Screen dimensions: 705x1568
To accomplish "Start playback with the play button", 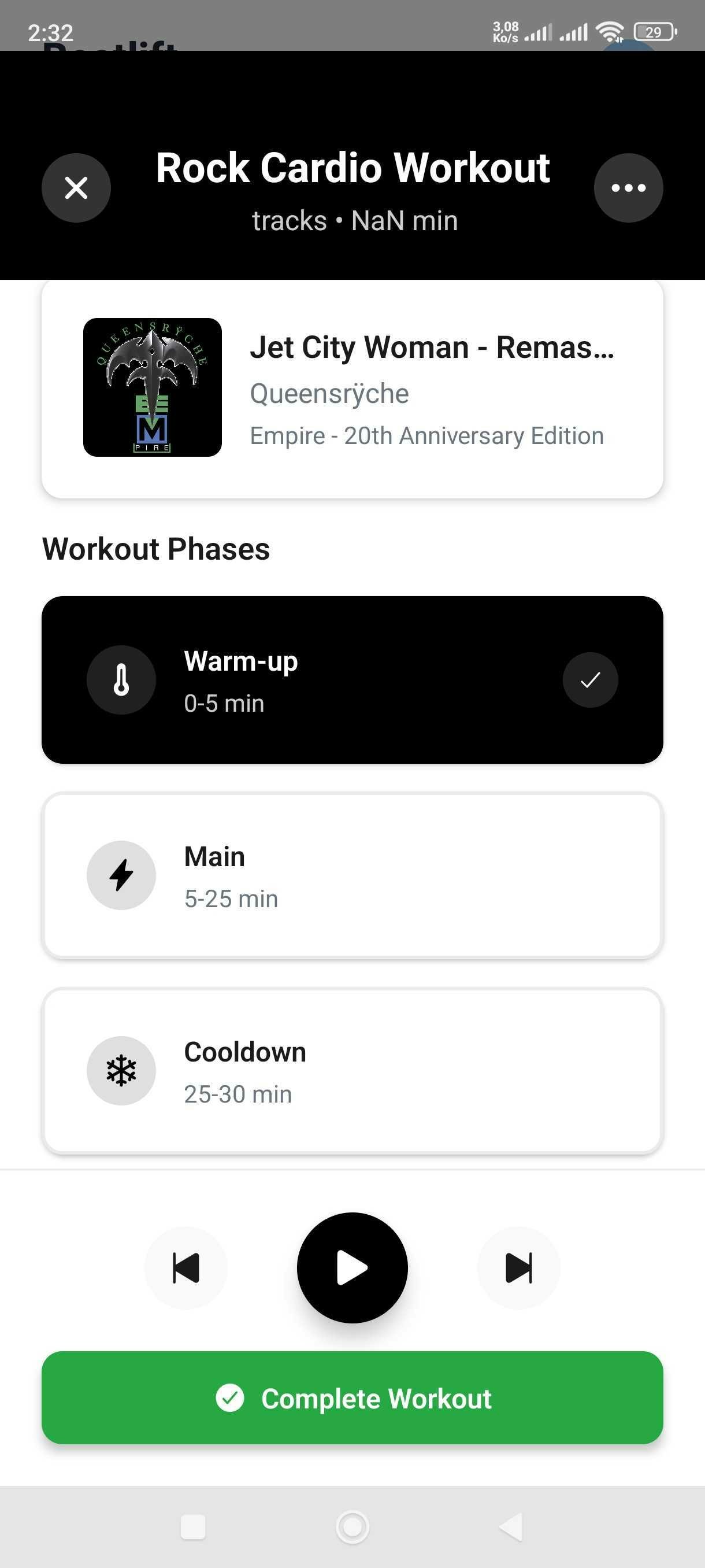I will [352, 1268].
